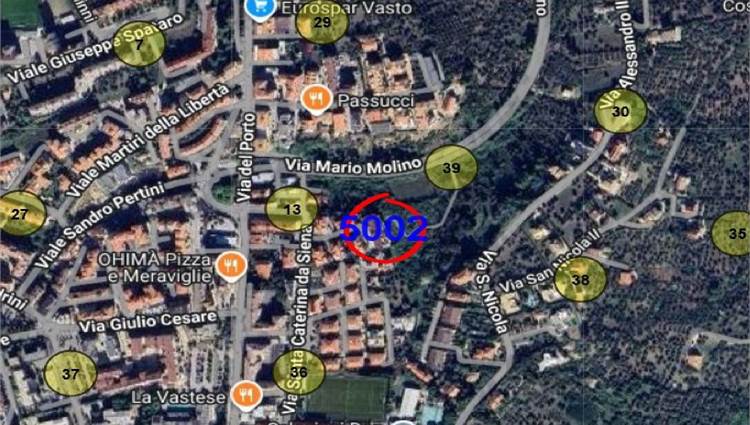Select map marker number 38
Image resolution: width=750 pixels, height=425 pixels.
pos(580,280)
